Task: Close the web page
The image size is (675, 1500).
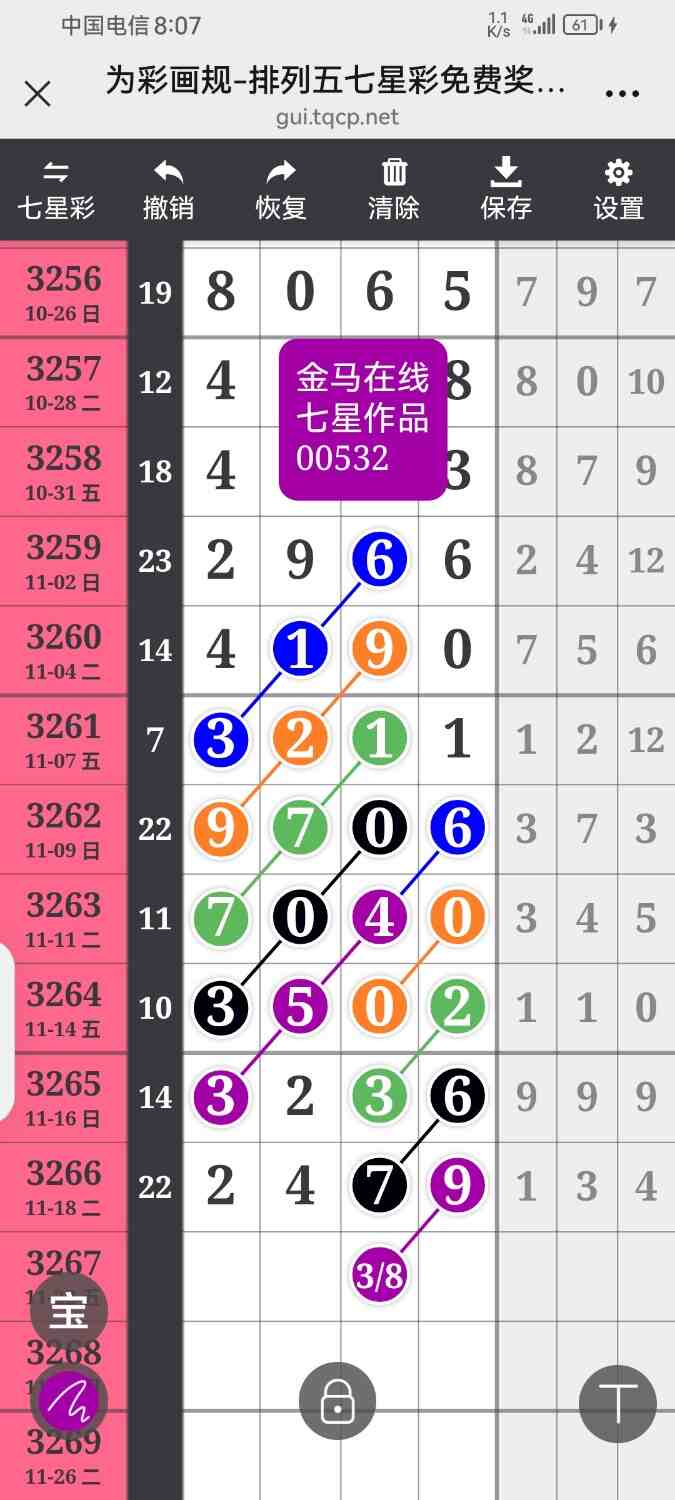Action: (x=37, y=94)
